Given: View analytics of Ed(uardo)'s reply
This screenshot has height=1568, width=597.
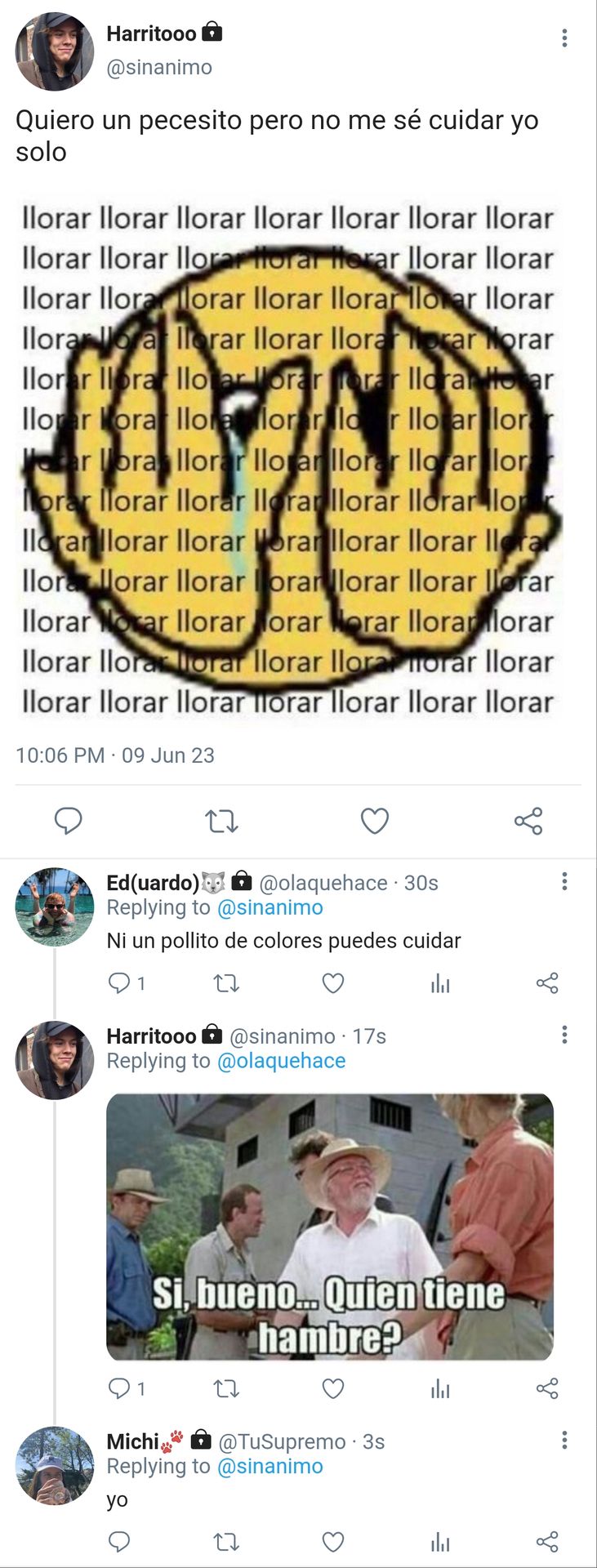Looking at the screenshot, I should (x=440, y=982).
